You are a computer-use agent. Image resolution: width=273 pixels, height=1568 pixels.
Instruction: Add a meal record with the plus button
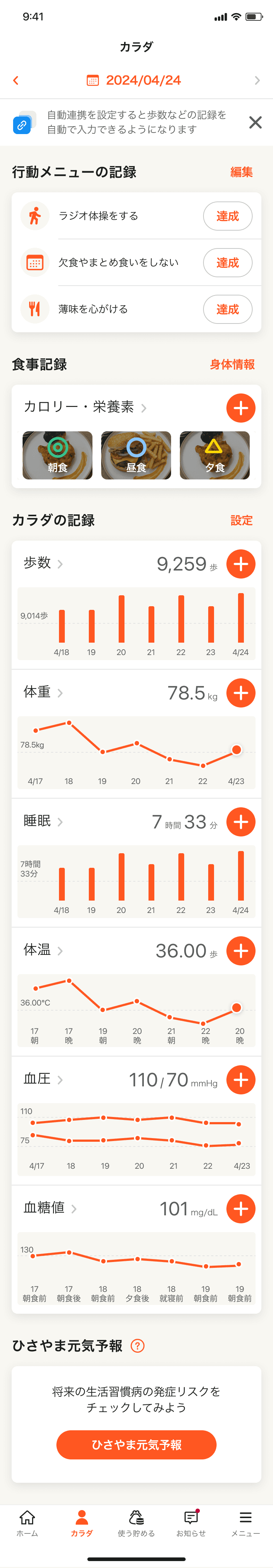point(241,408)
